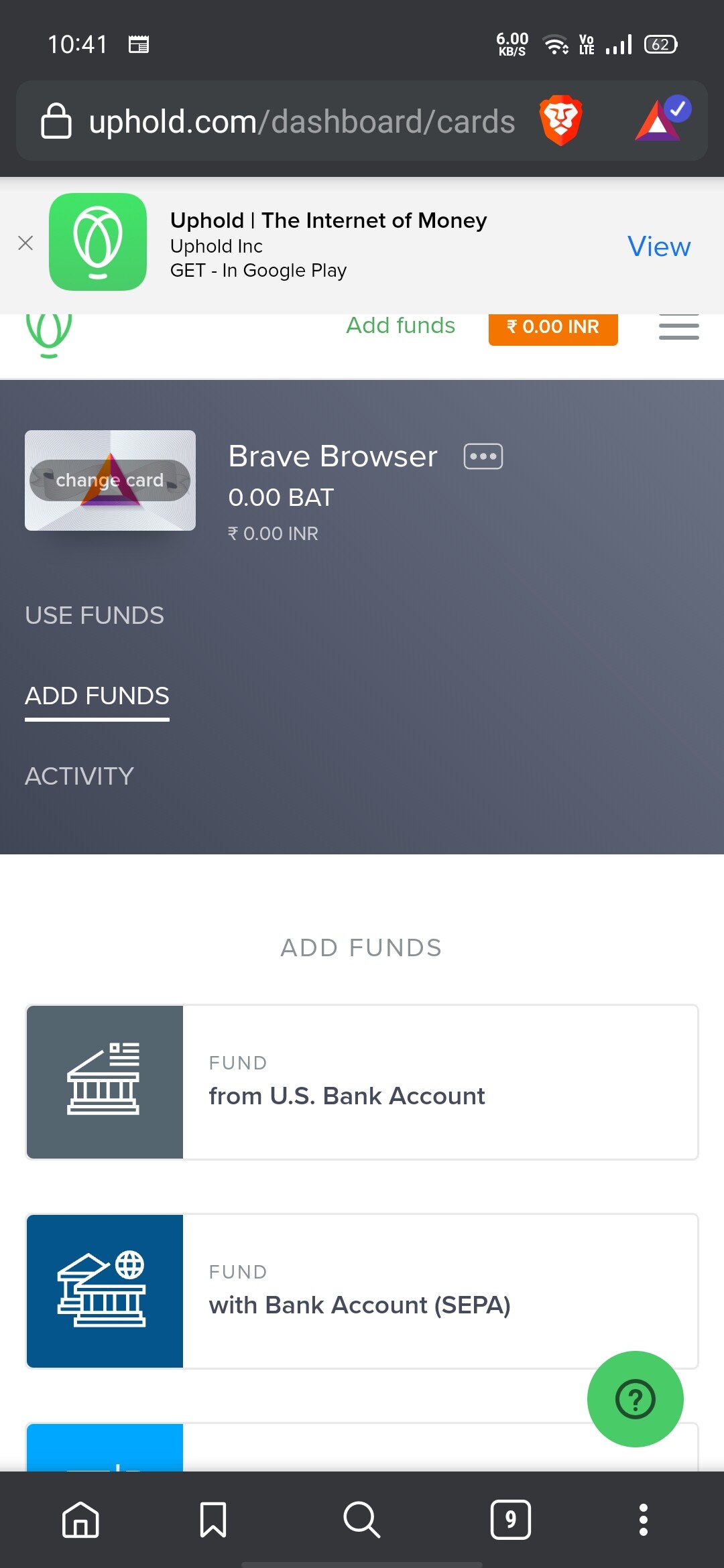Screen dimensions: 724x1568
Task: Open the green help button
Action: pyautogui.click(x=636, y=1399)
